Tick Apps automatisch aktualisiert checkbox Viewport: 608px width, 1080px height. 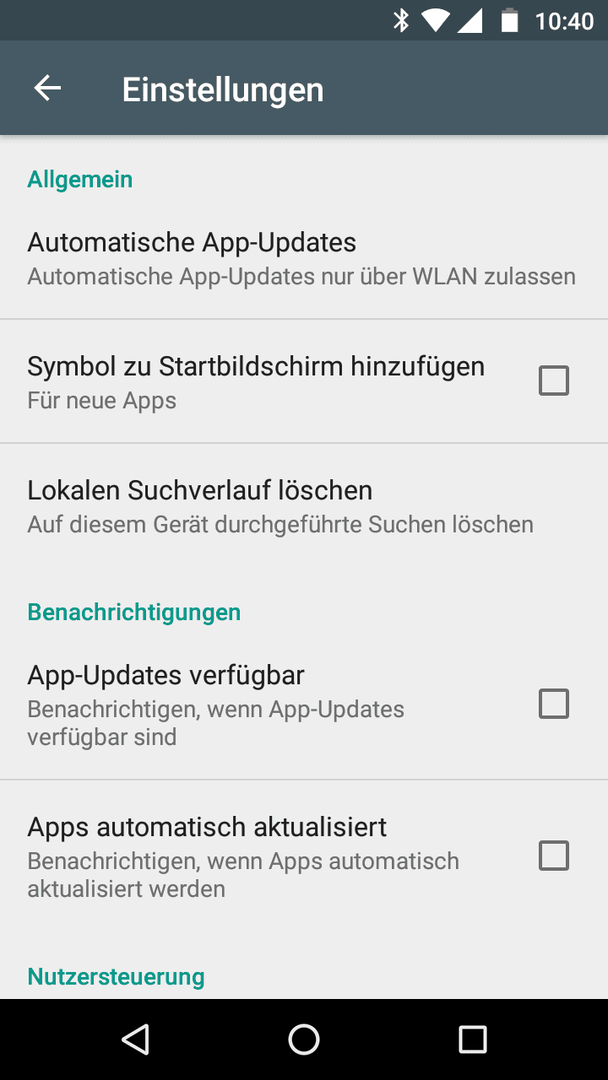554,855
